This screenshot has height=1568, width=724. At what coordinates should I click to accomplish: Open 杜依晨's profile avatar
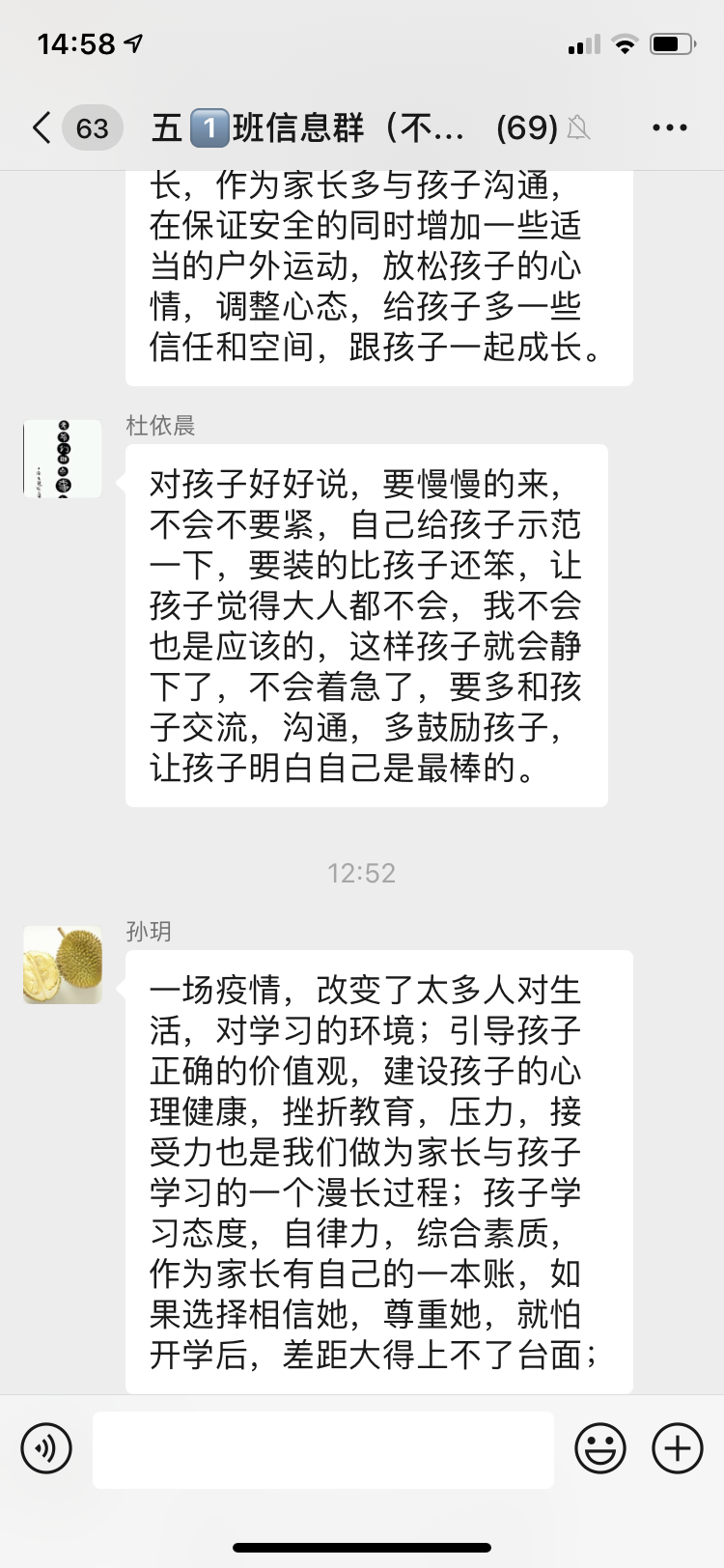coord(63,459)
